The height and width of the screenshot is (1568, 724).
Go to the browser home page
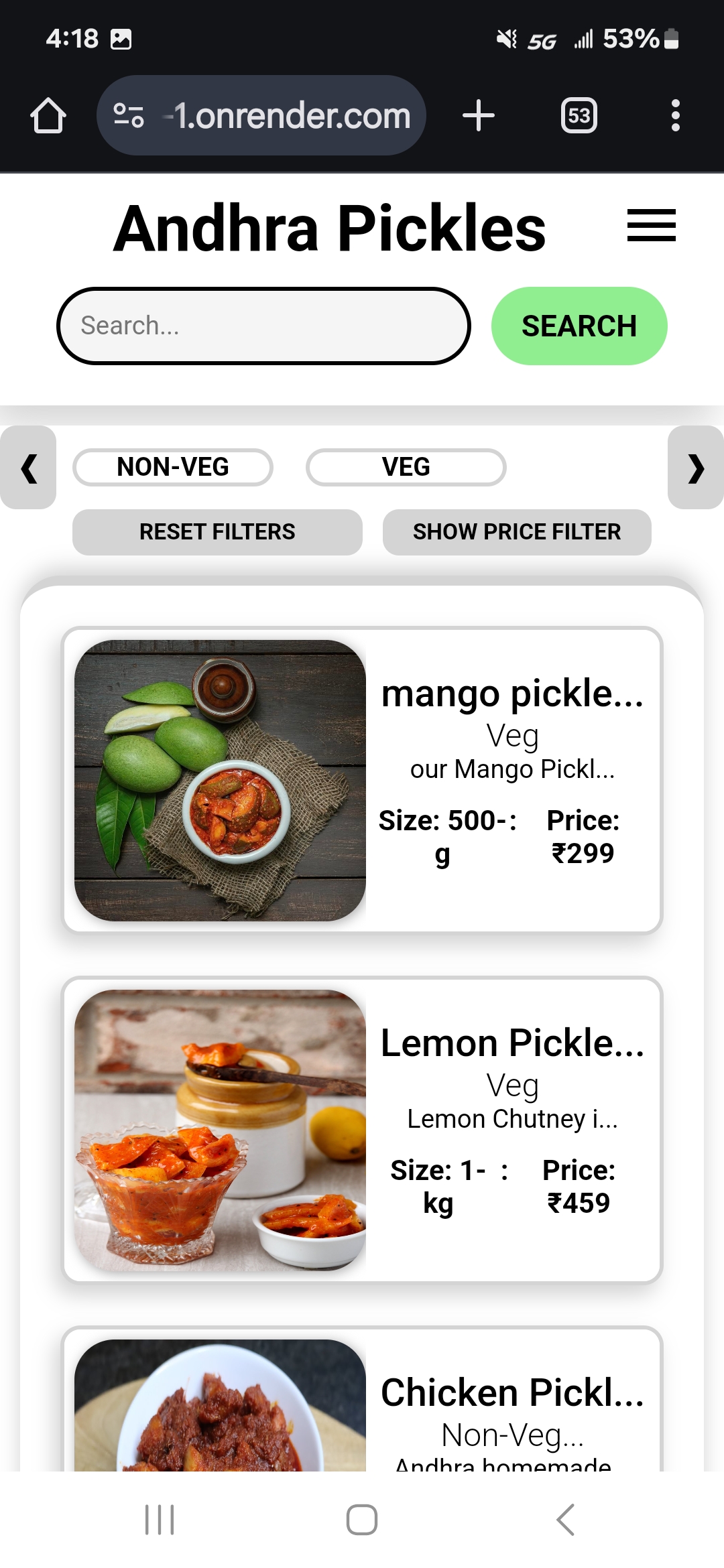click(x=48, y=116)
